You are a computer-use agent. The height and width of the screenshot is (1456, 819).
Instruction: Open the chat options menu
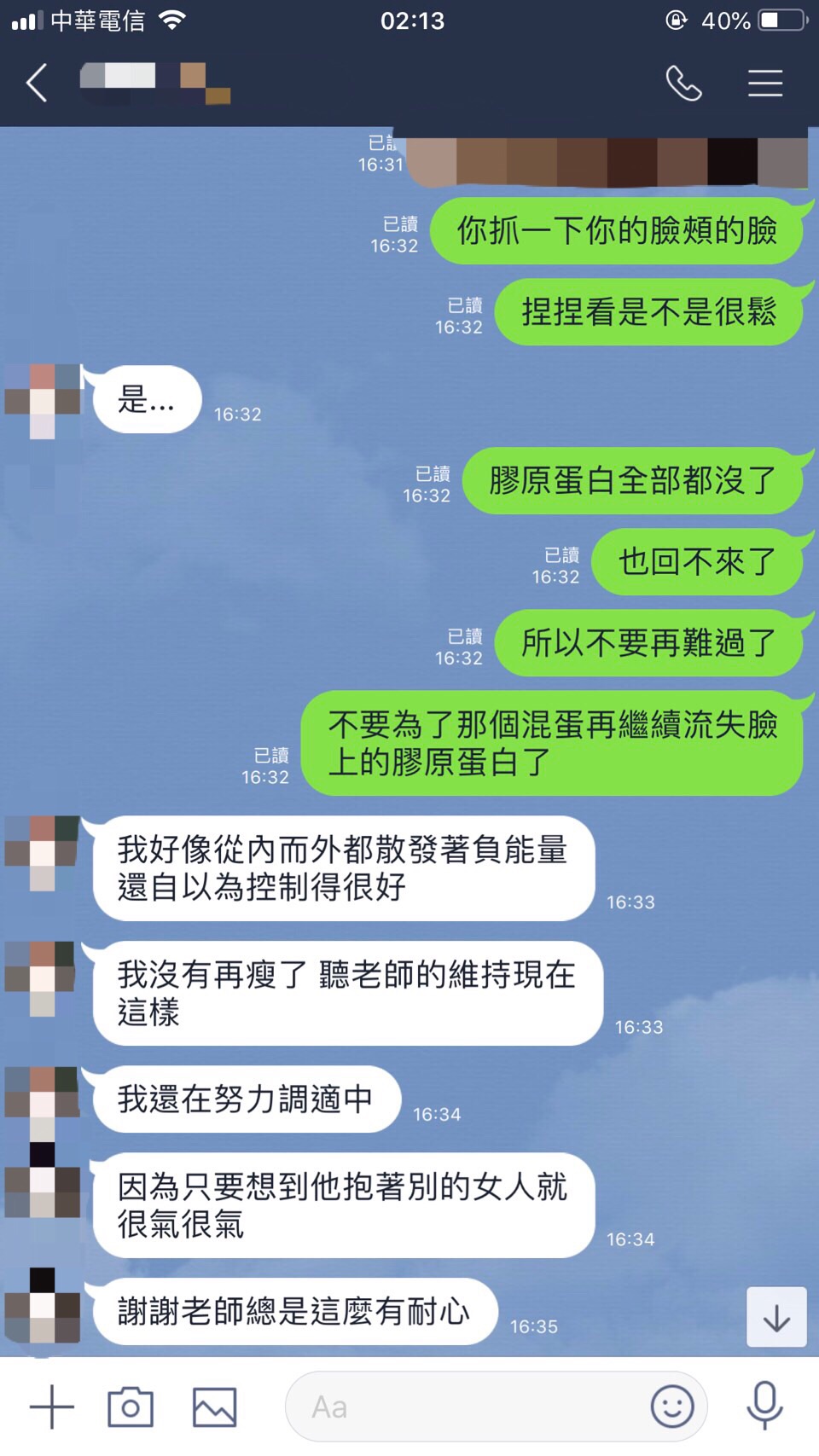coord(765,84)
